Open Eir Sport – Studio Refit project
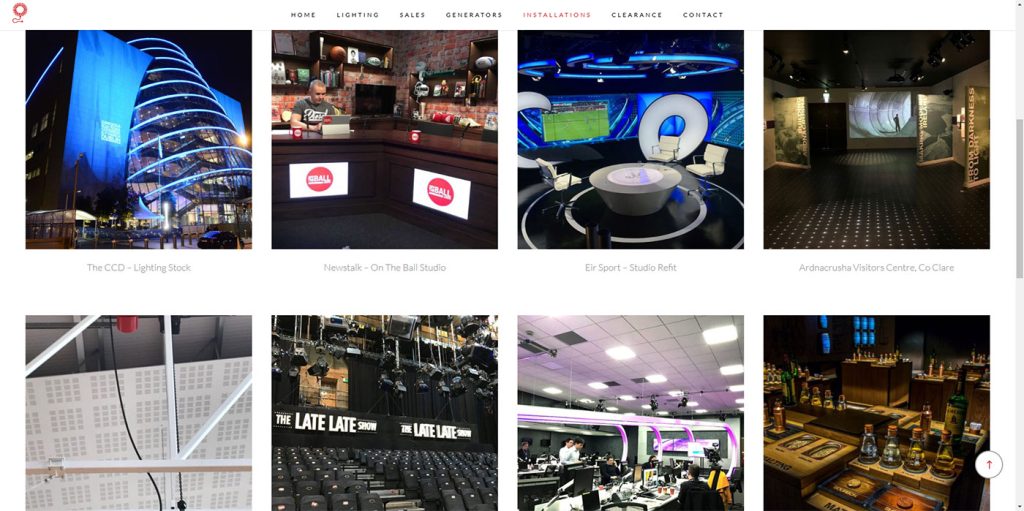 [x=630, y=140]
